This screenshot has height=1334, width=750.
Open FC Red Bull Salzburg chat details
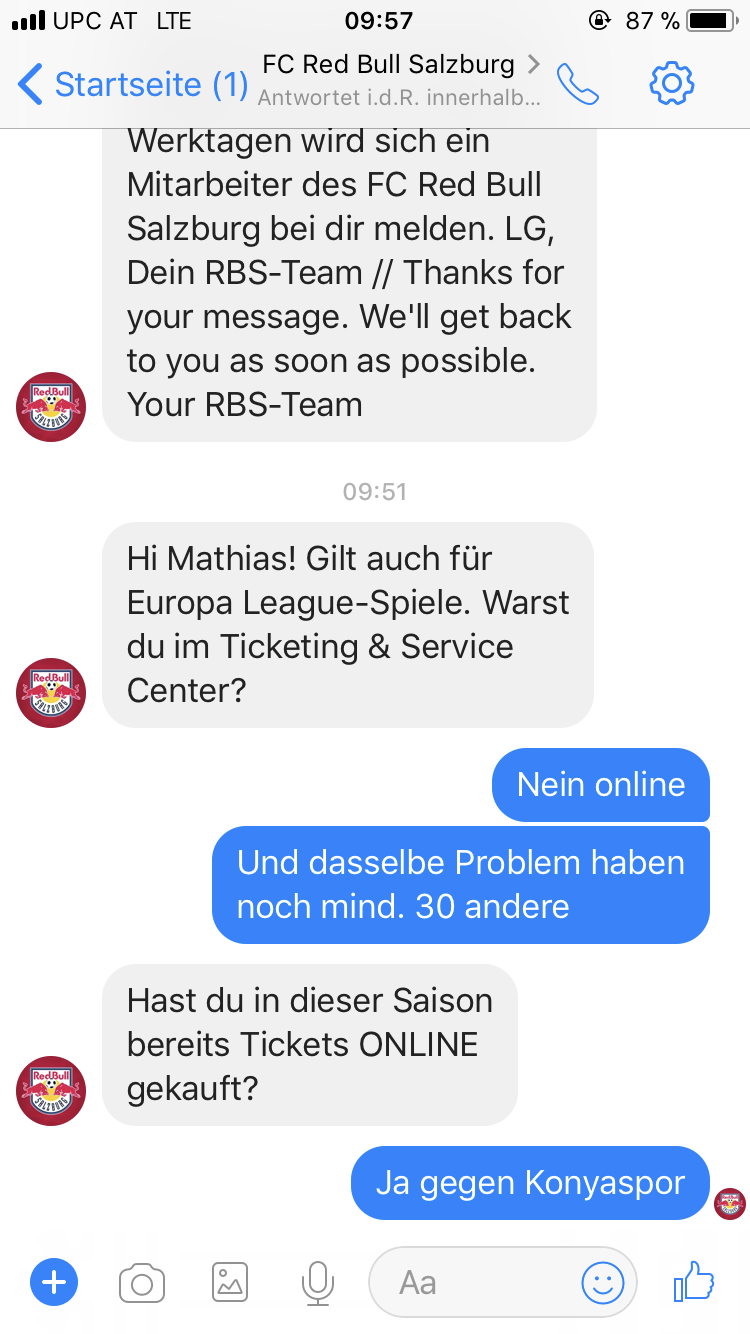[400, 80]
